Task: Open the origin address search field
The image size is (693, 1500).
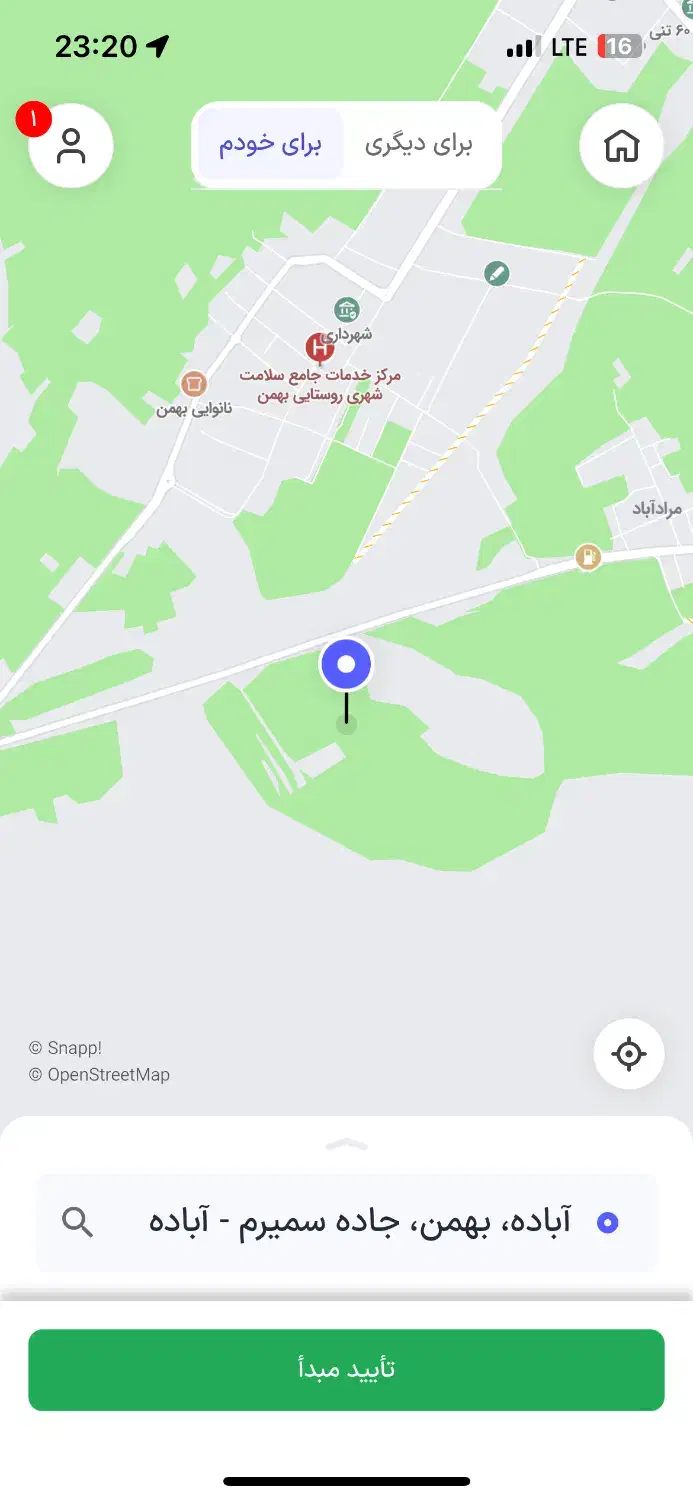Action: 346,1222
